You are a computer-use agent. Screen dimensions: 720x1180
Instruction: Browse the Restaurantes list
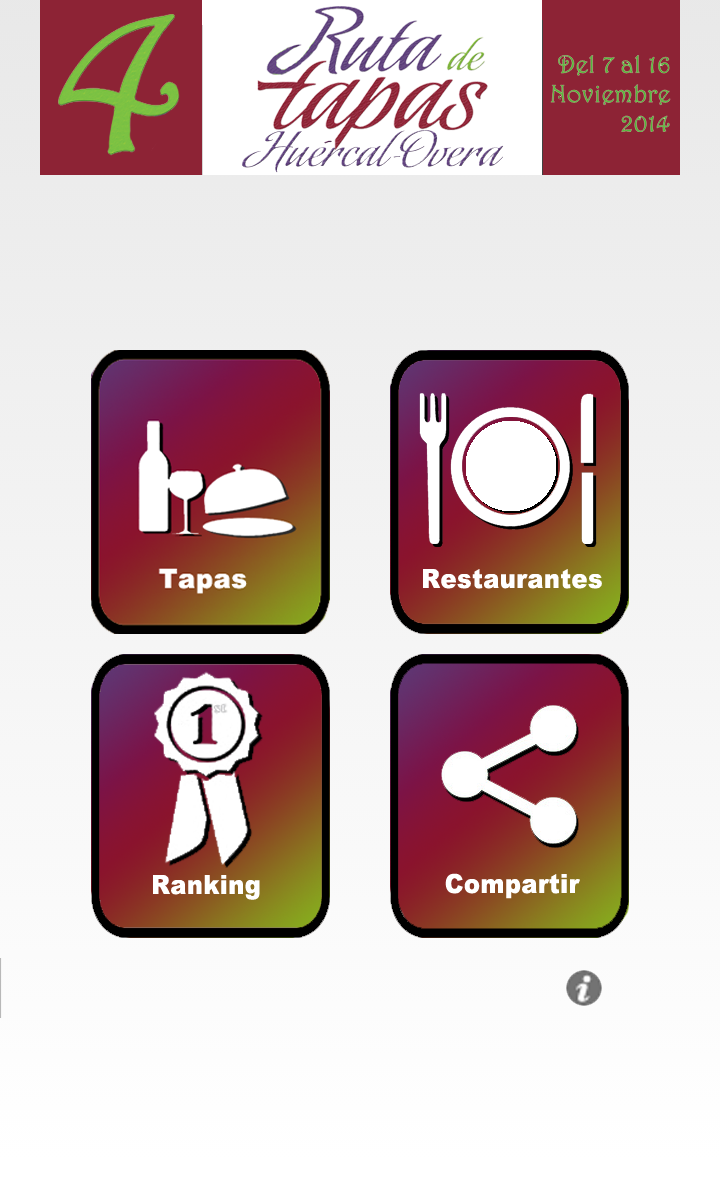pos(510,492)
